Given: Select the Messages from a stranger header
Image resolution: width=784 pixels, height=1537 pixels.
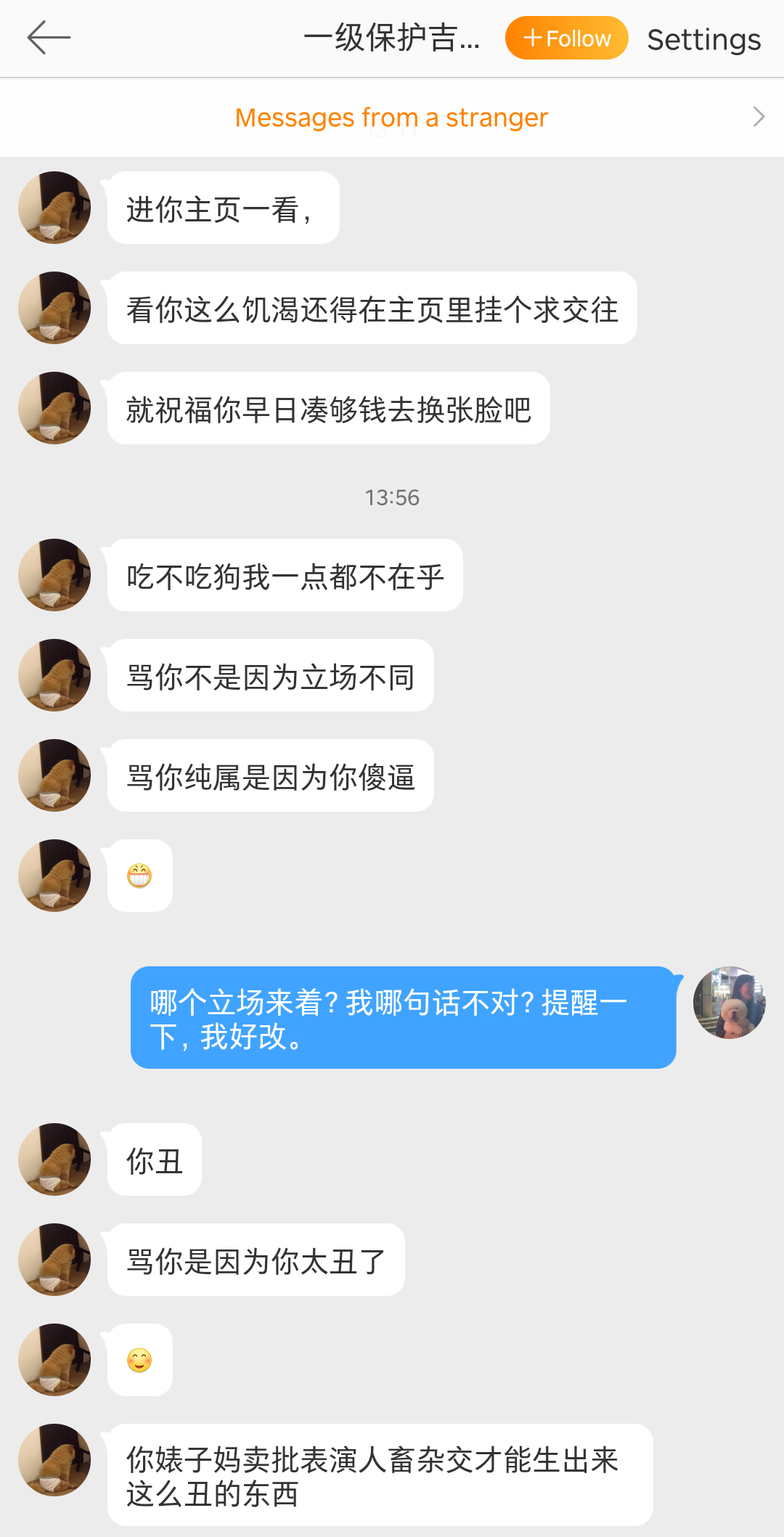Looking at the screenshot, I should click(392, 117).
